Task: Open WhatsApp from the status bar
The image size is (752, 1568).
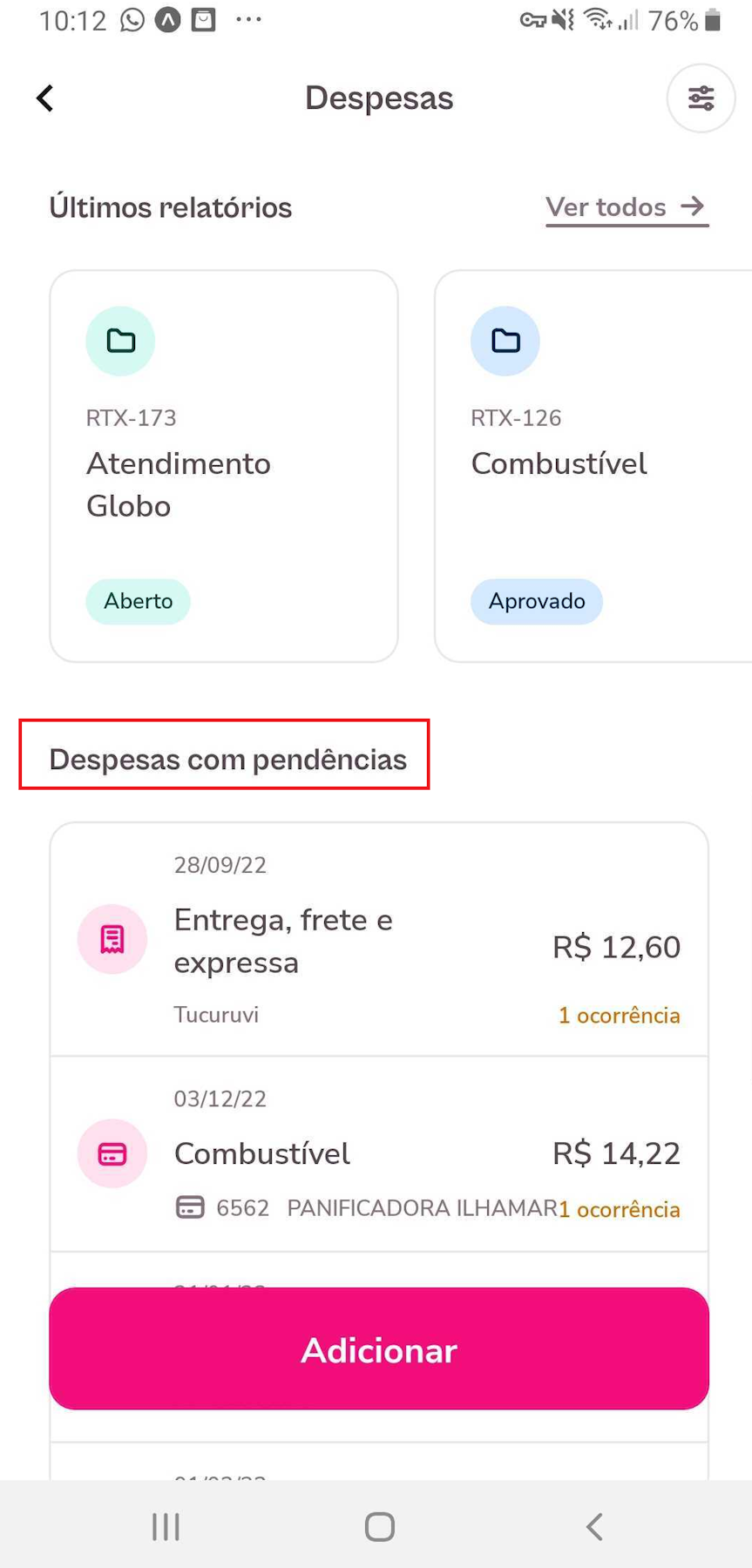Action: [132, 20]
